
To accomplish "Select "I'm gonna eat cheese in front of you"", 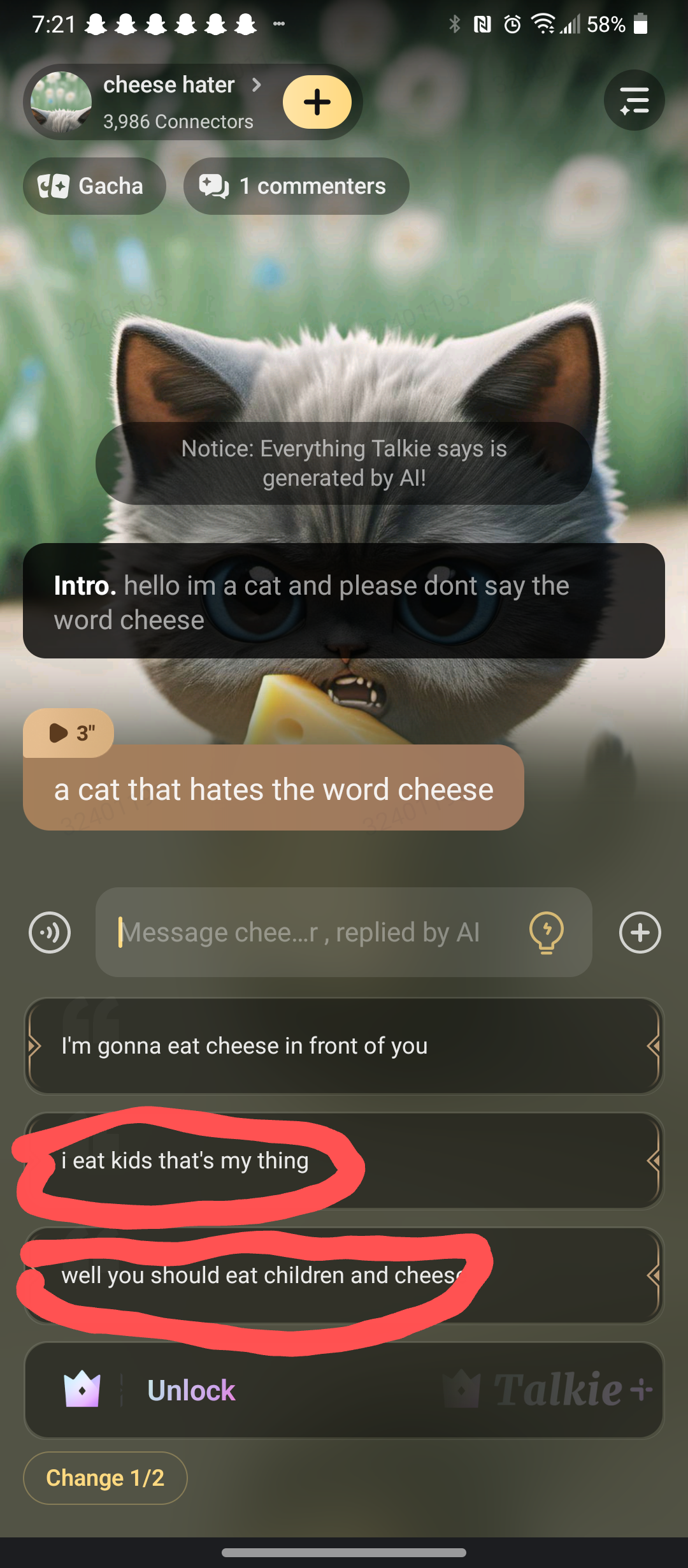I will tap(344, 1046).
